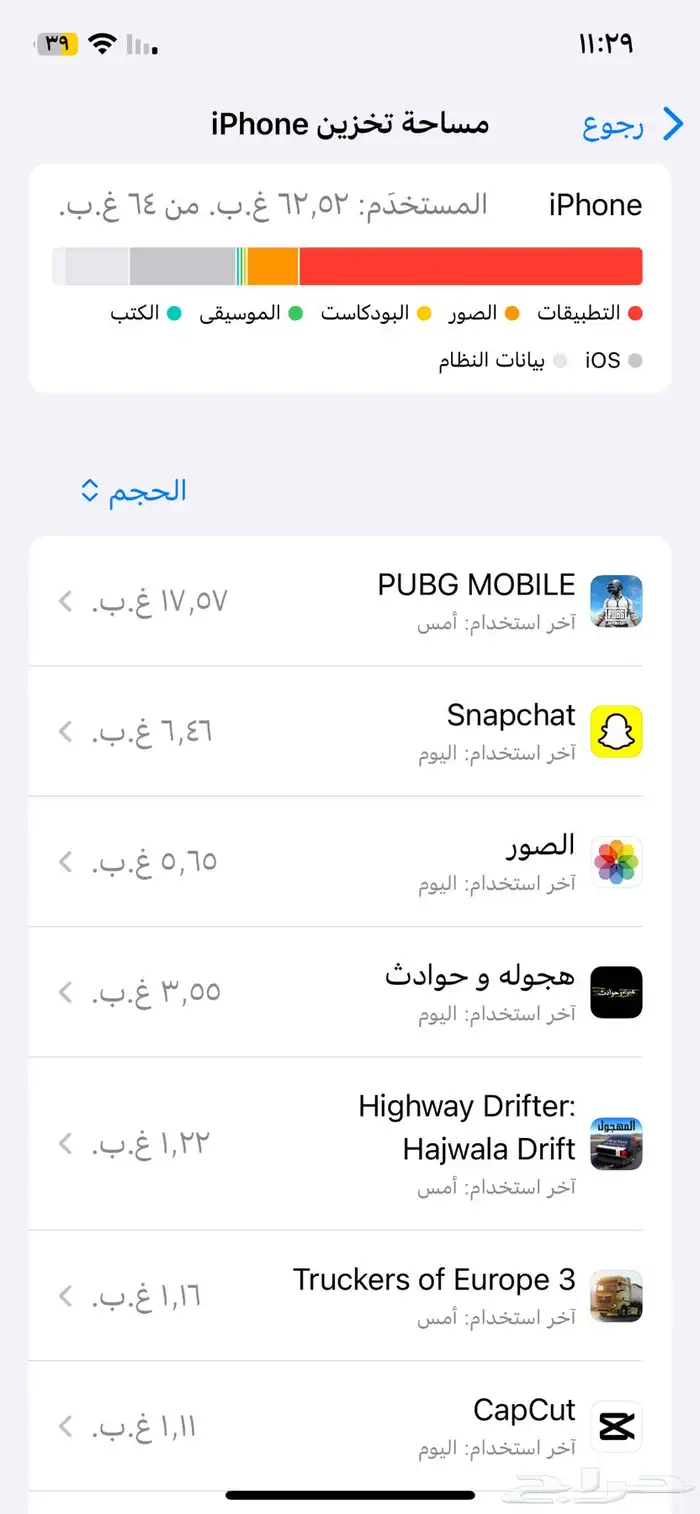The width and height of the screenshot is (700, 1514).
Task: Open Snapchat storage details
Action: [x=350, y=731]
